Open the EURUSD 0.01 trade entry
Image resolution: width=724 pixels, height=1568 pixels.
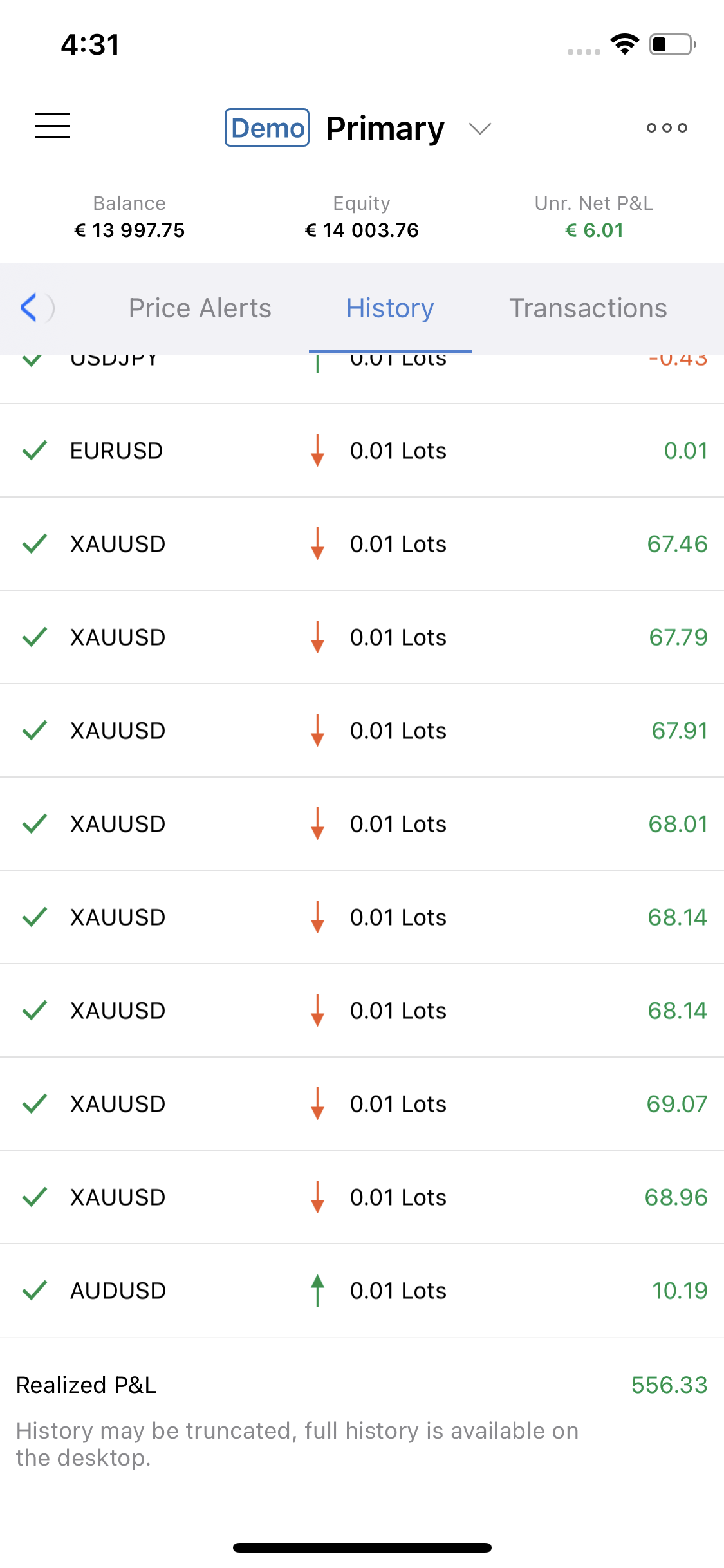(x=362, y=451)
